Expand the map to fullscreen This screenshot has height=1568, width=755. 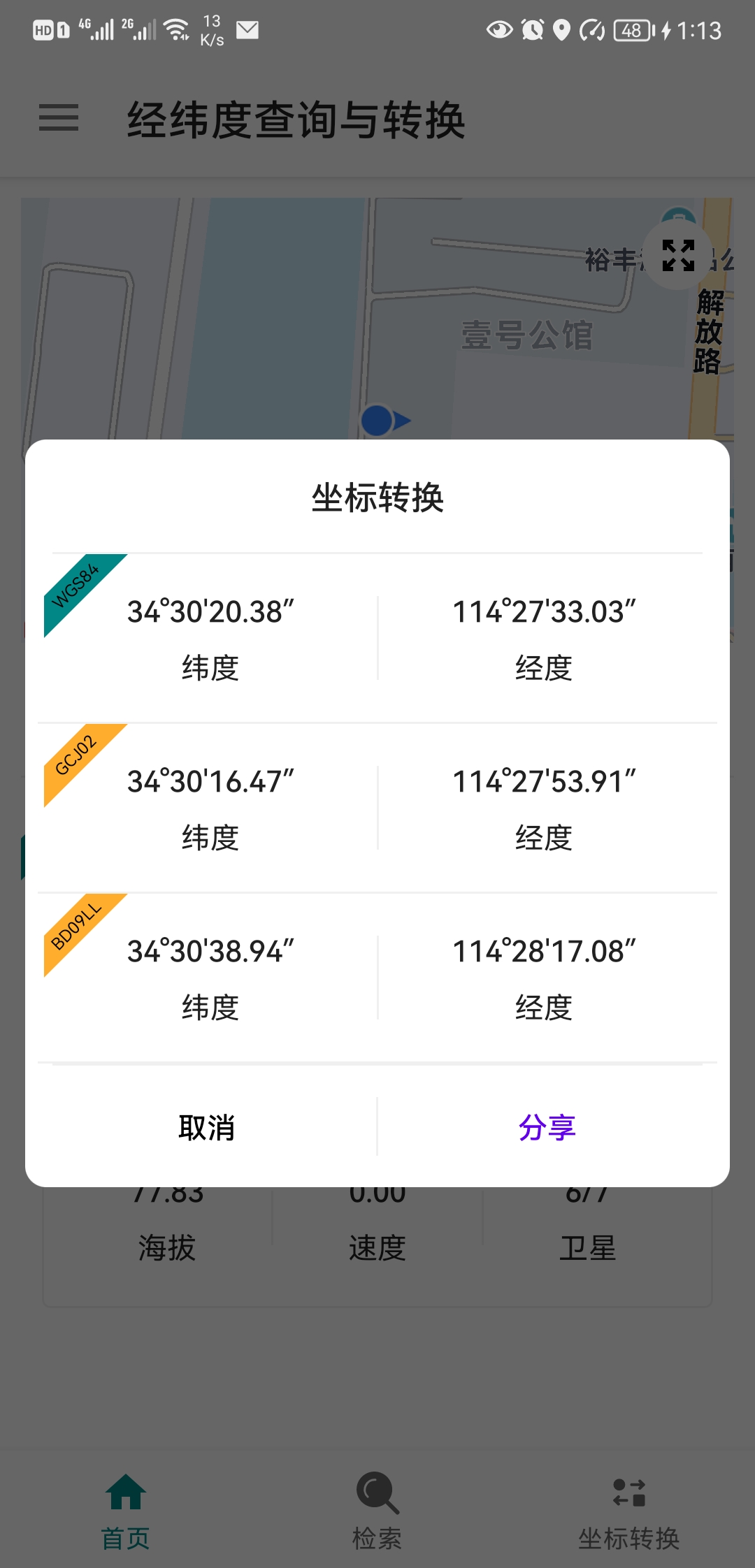[678, 255]
